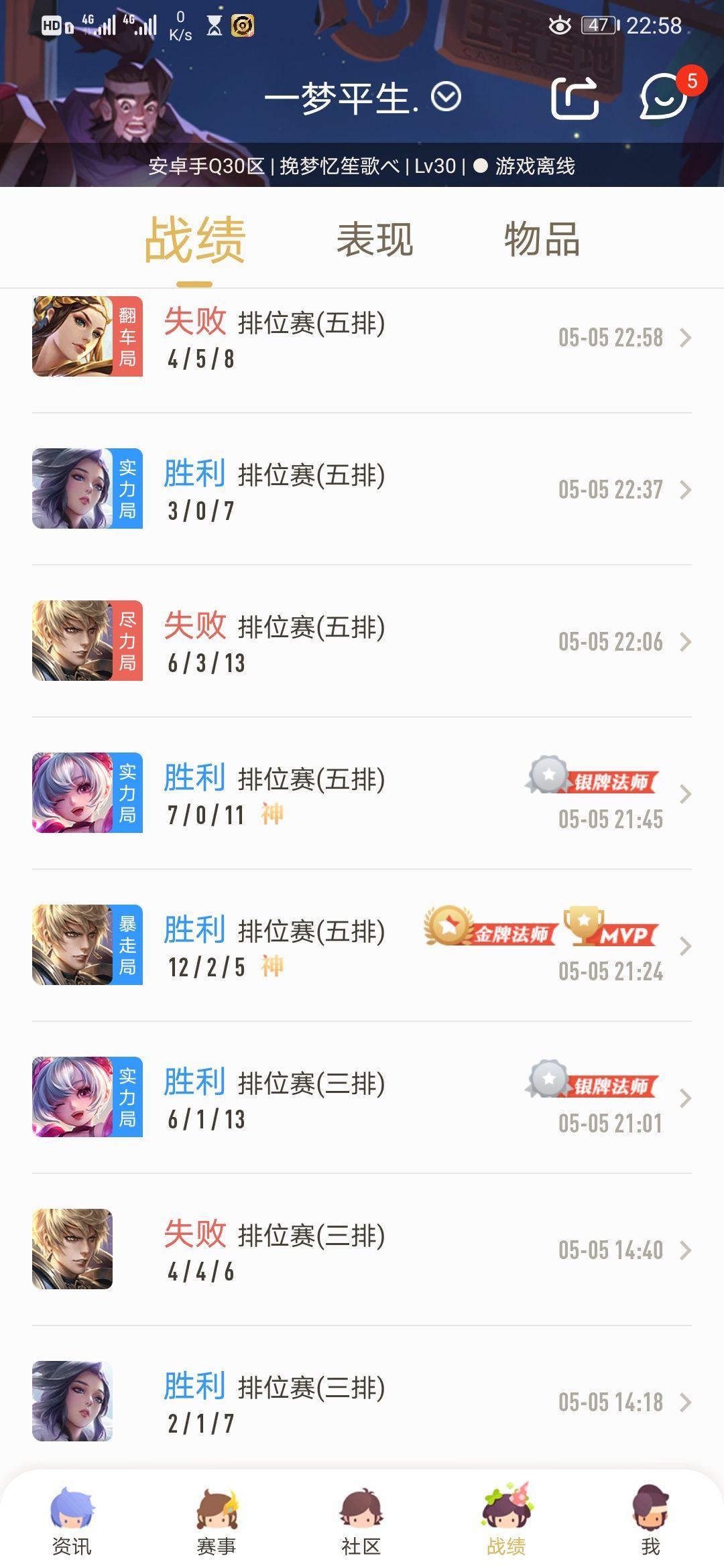Open the 05-05 22:37 胜利 match
The width and height of the screenshot is (724, 1568).
[x=362, y=489]
